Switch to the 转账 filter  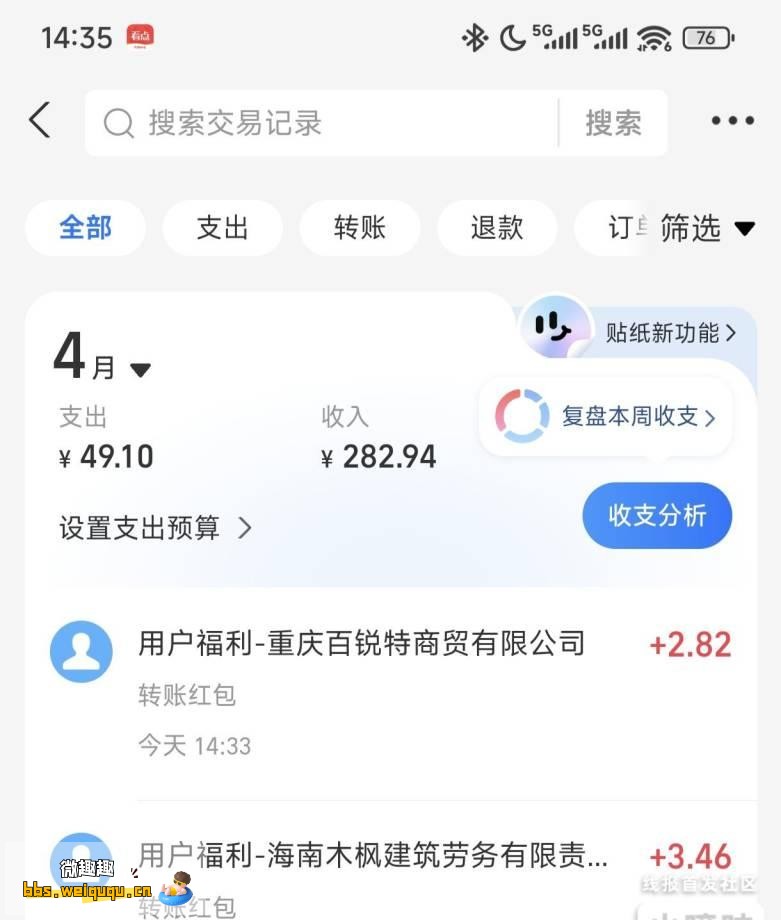pos(359,228)
